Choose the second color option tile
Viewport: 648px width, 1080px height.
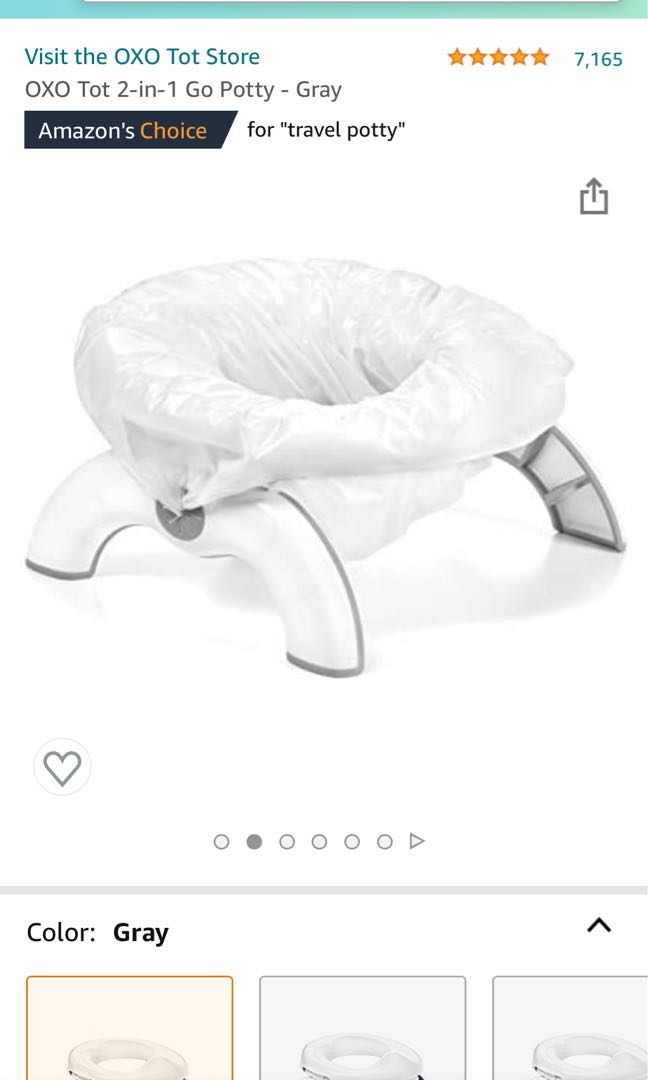pos(362,1030)
